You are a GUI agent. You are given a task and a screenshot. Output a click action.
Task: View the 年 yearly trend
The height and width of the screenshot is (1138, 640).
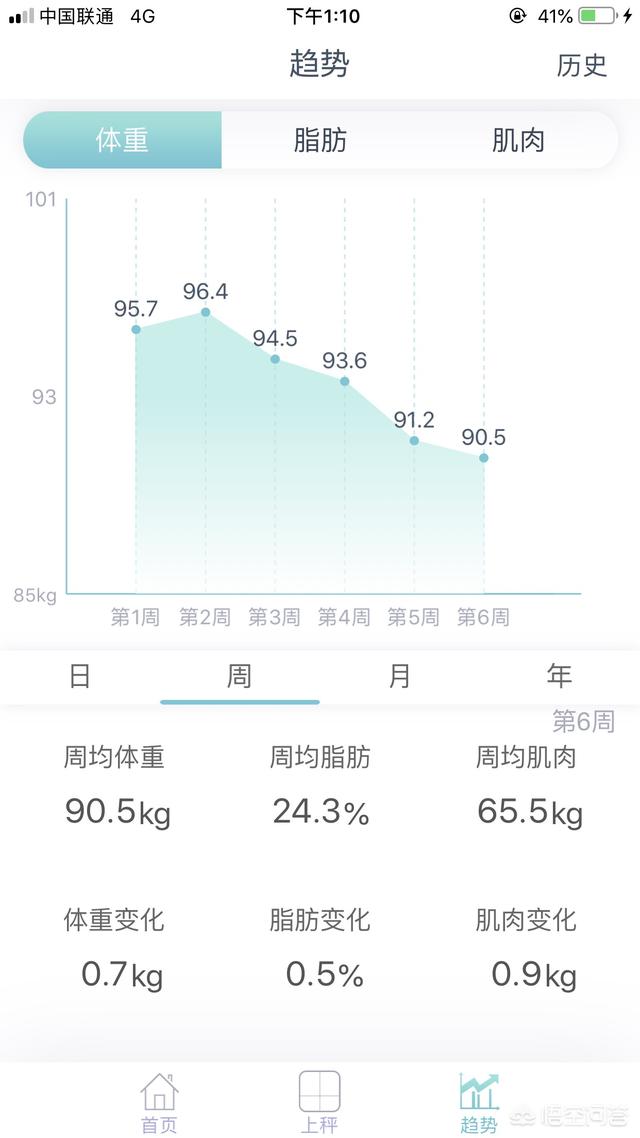(559, 677)
